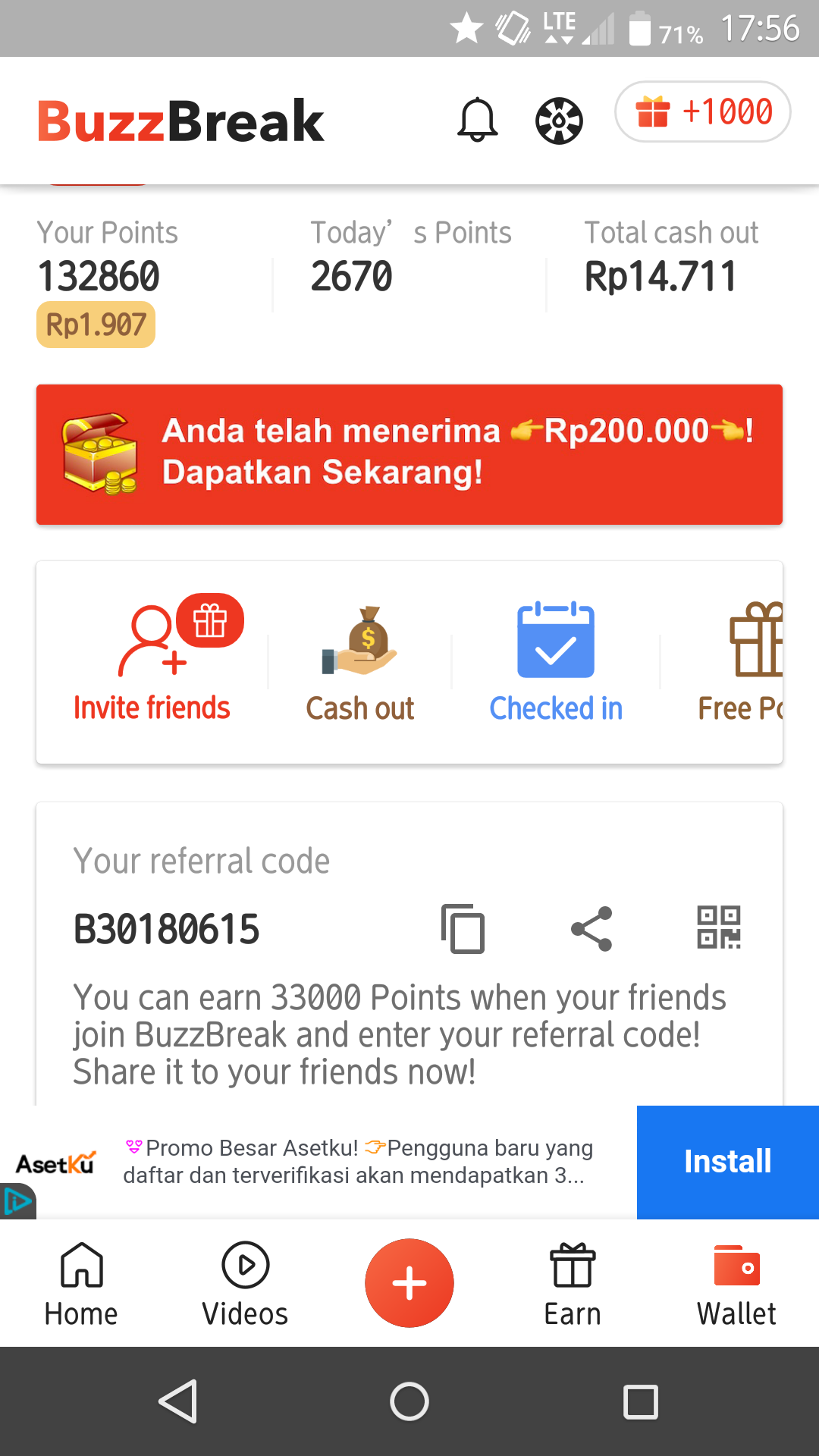
Task: Open the AsetKu ad details text
Action: pos(356,1162)
